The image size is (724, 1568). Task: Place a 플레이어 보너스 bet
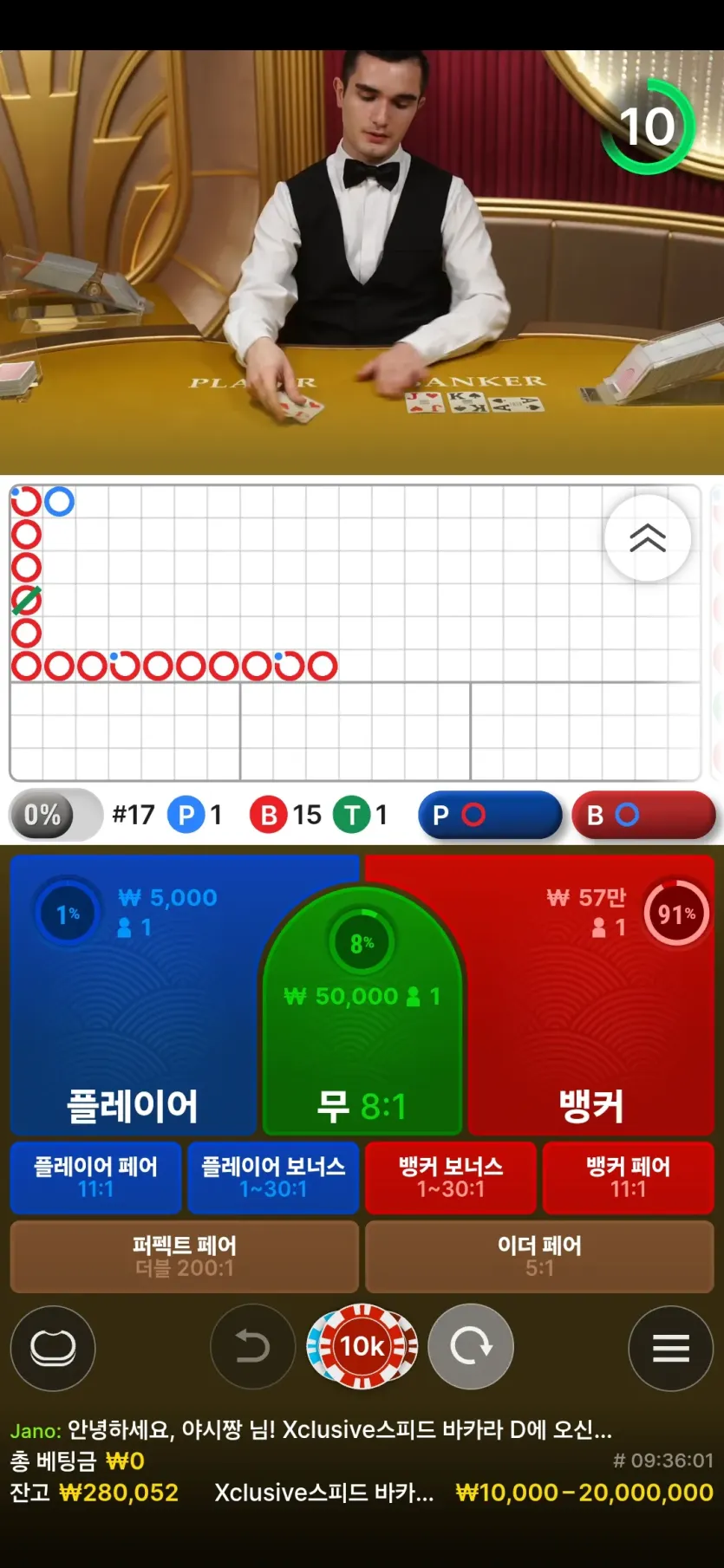(x=273, y=1177)
